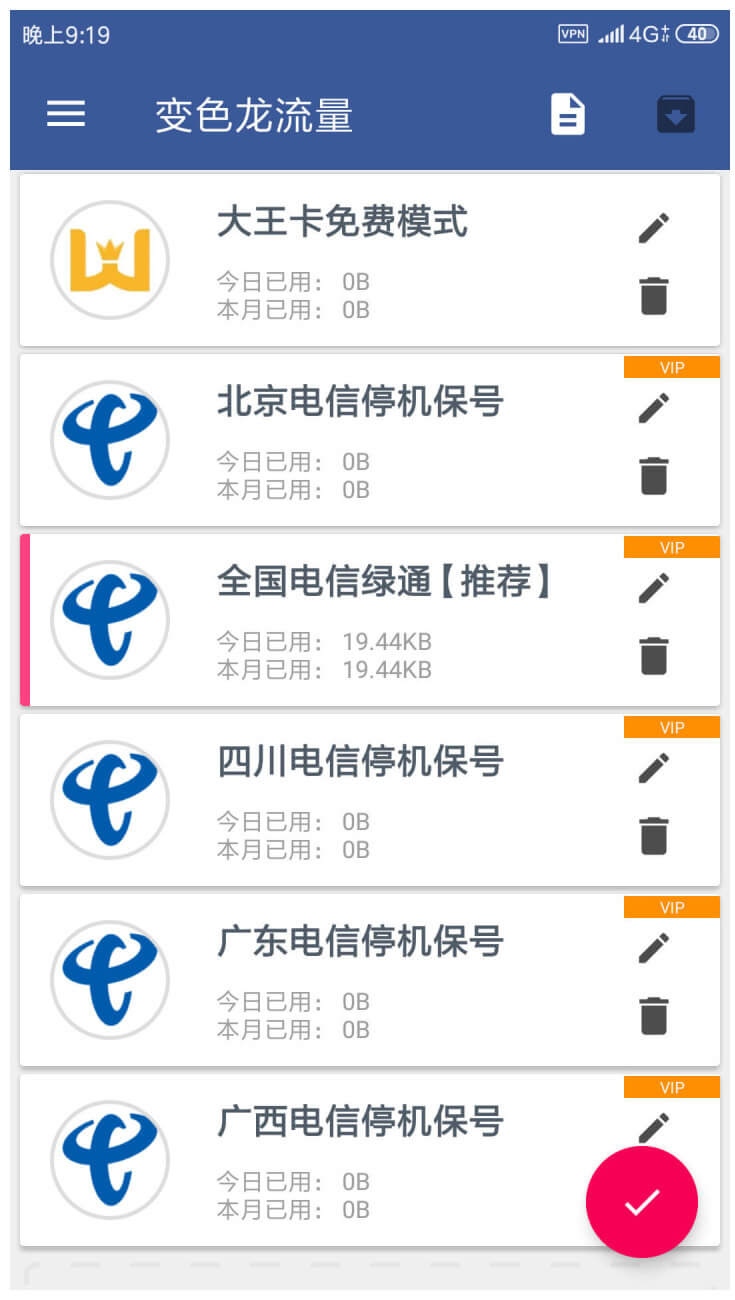Delete the 广东电信停机保号 entry

tap(654, 1016)
